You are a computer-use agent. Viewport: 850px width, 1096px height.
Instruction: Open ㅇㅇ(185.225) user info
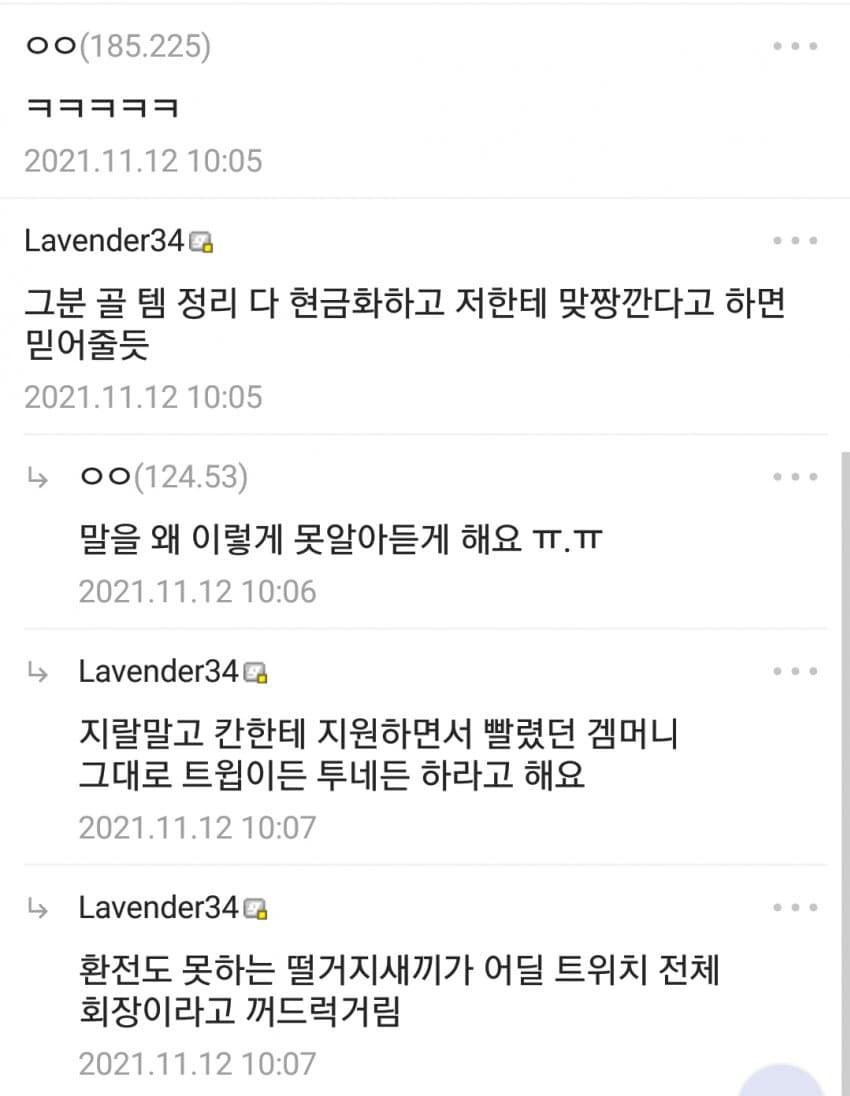tap(117, 47)
